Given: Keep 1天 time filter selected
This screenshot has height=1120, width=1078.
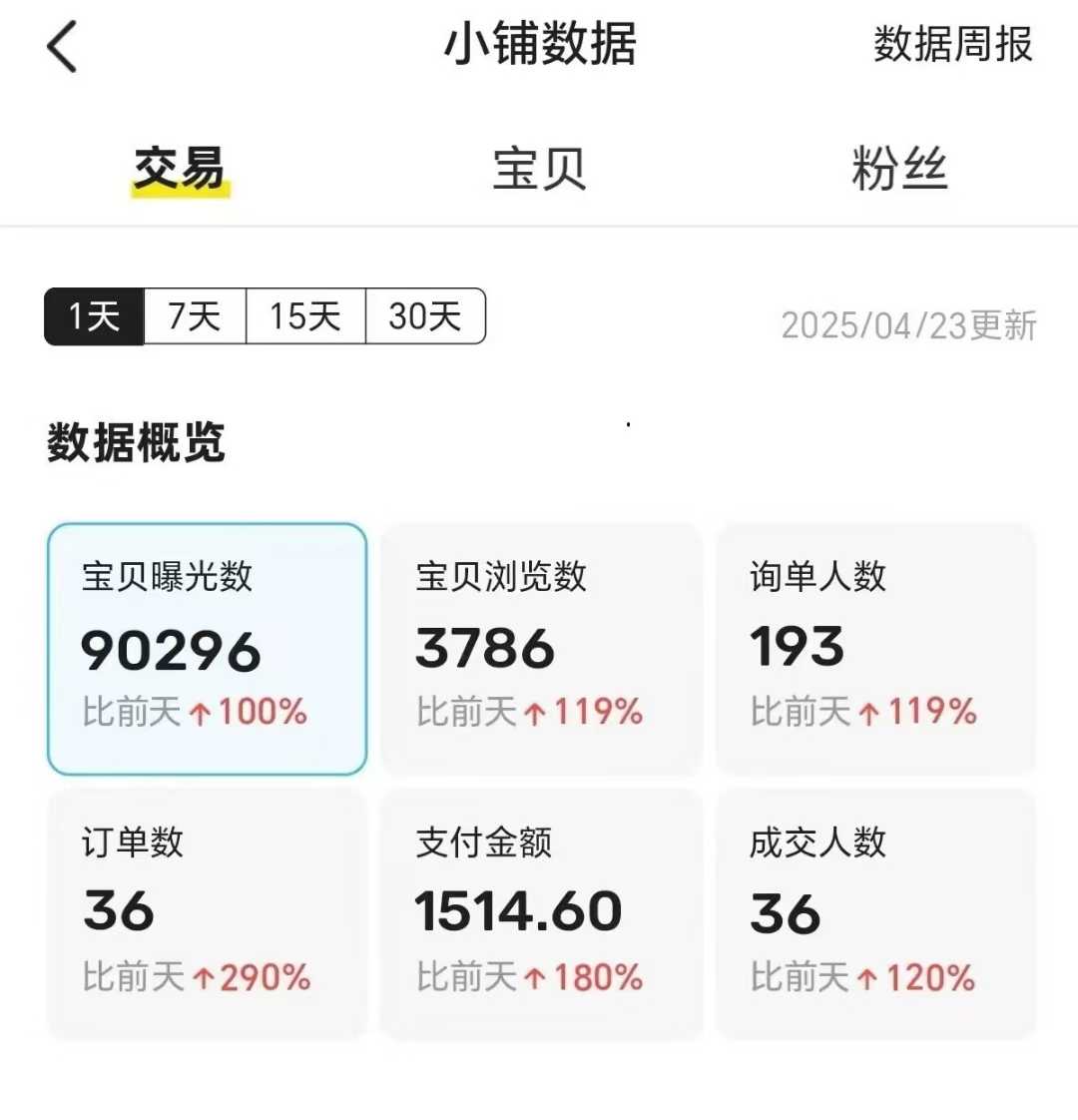Looking at the screenshot, I should [93, 316].
